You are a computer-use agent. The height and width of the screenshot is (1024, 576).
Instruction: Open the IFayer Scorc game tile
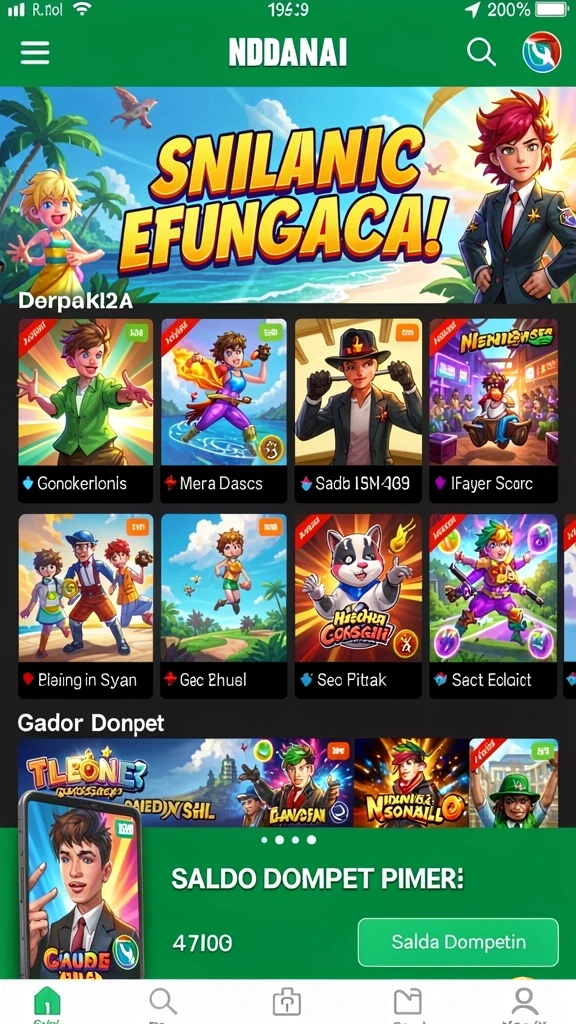click(x=493, y=410)
